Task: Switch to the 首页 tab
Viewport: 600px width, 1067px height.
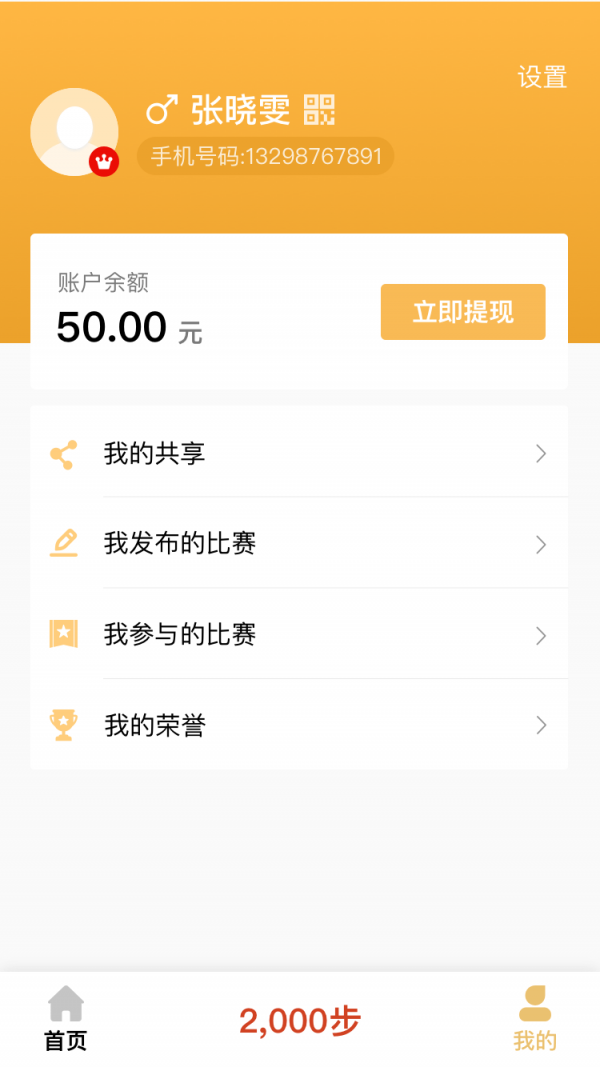Action: (x=66, y=1018)
